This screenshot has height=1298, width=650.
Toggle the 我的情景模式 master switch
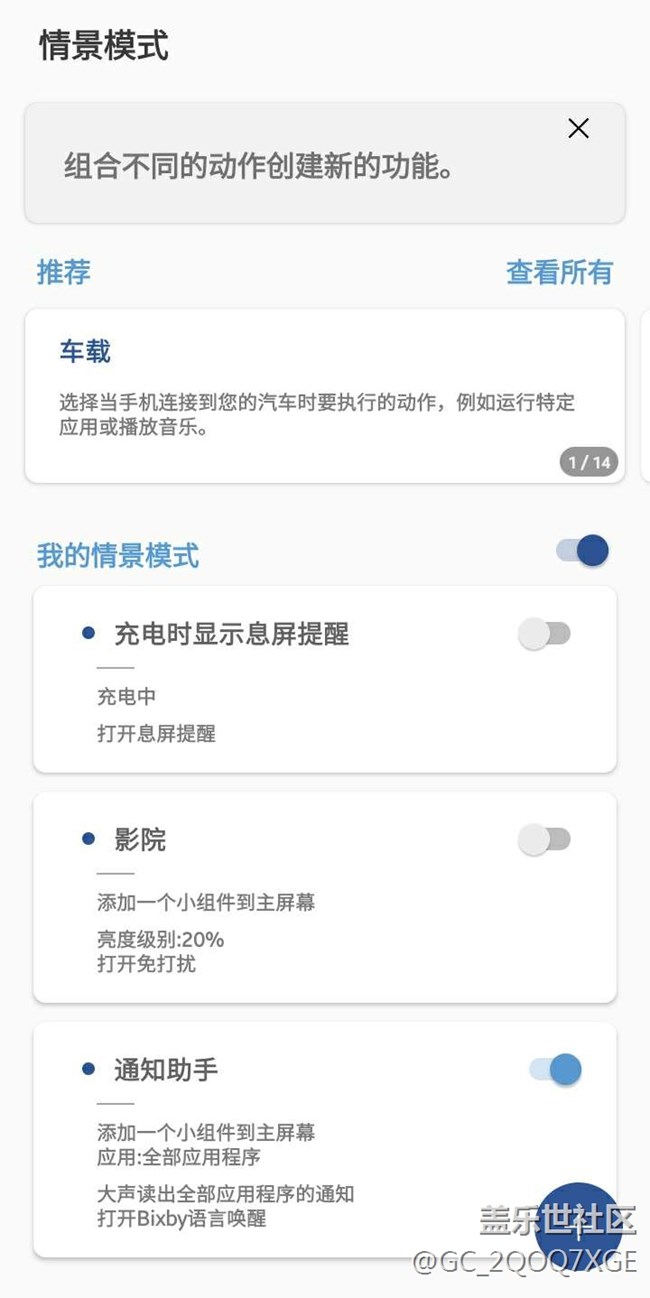coord(583,550)
